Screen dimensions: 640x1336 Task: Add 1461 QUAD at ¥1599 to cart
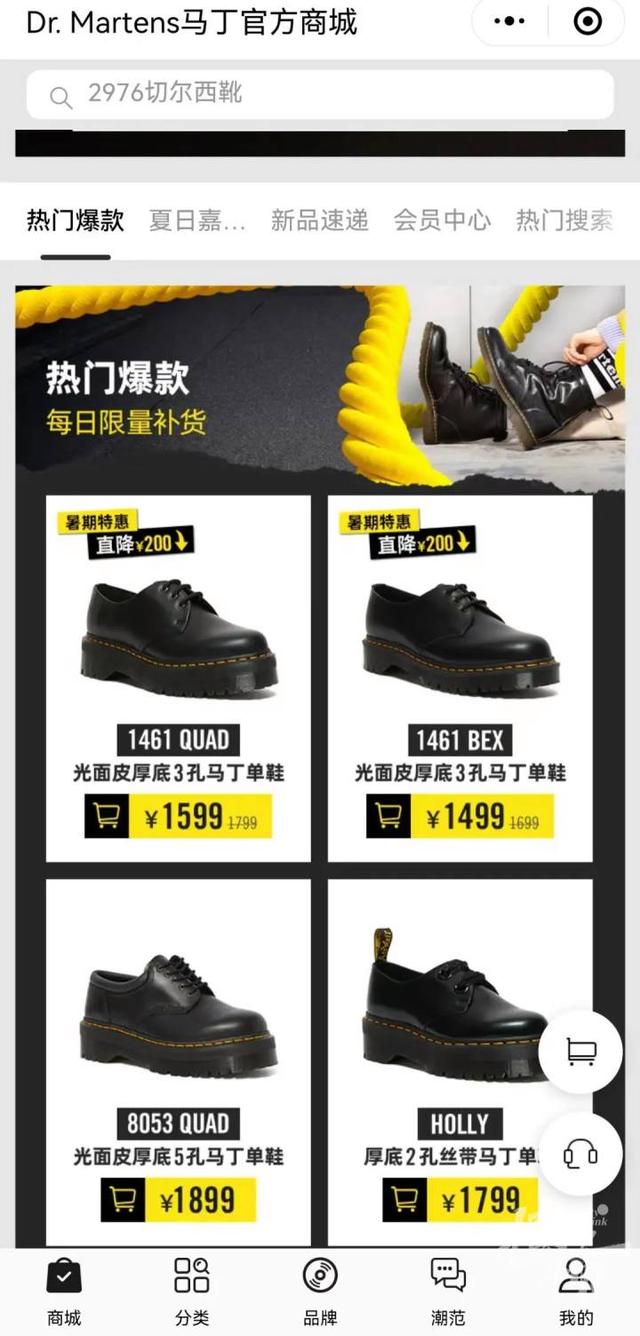[x=107, y=817]
